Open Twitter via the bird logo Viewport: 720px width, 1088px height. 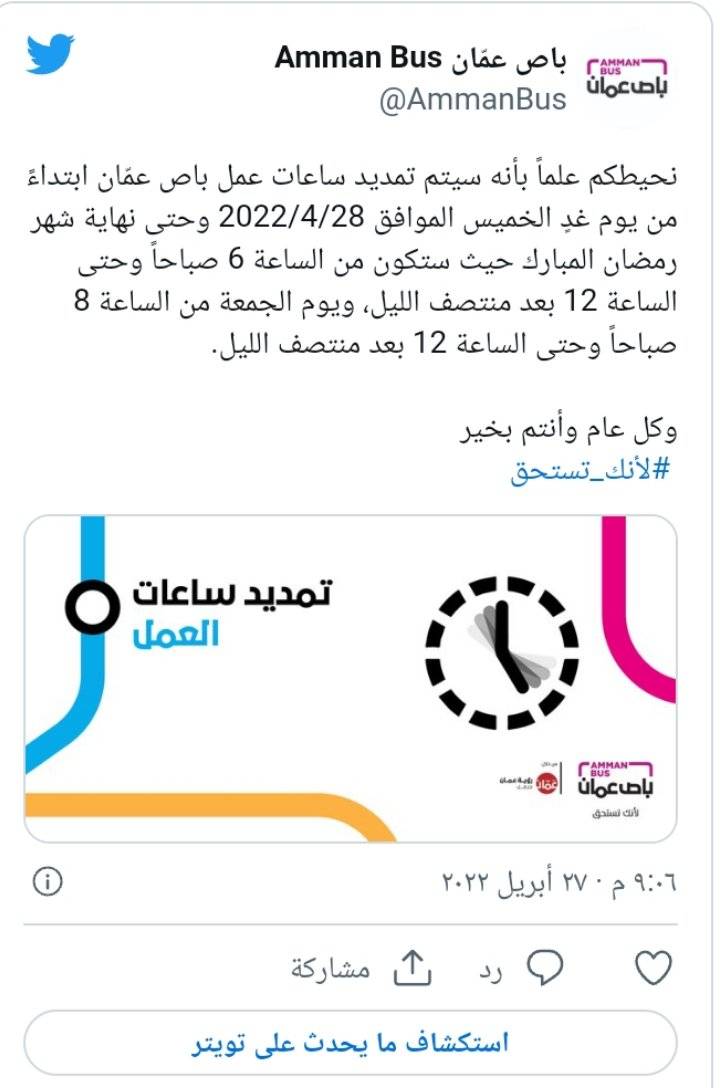coord(50,55)
